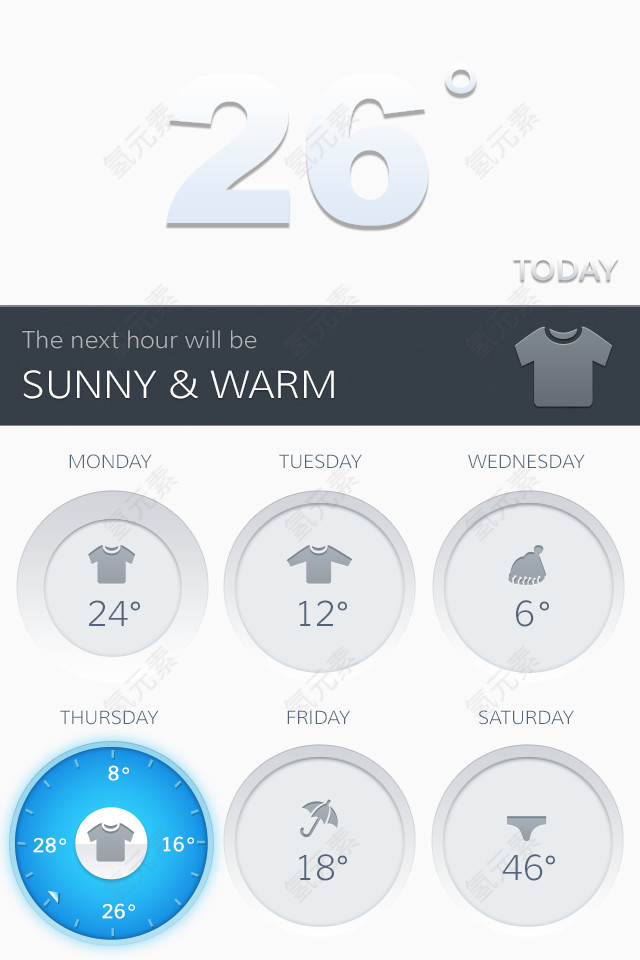Select the highlighted Thursday dial

click(x=112, y=842)
